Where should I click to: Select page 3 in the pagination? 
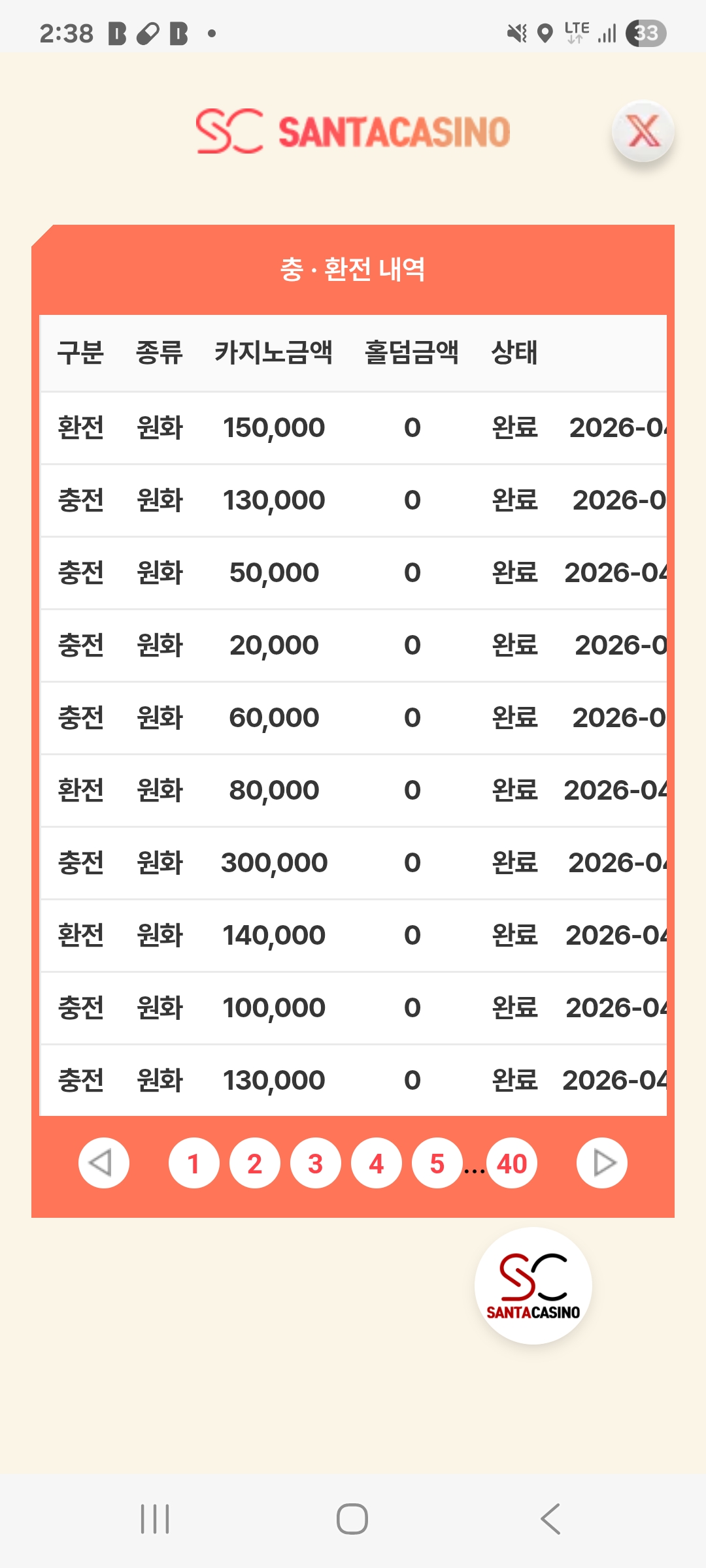[x=315, y=1163]
